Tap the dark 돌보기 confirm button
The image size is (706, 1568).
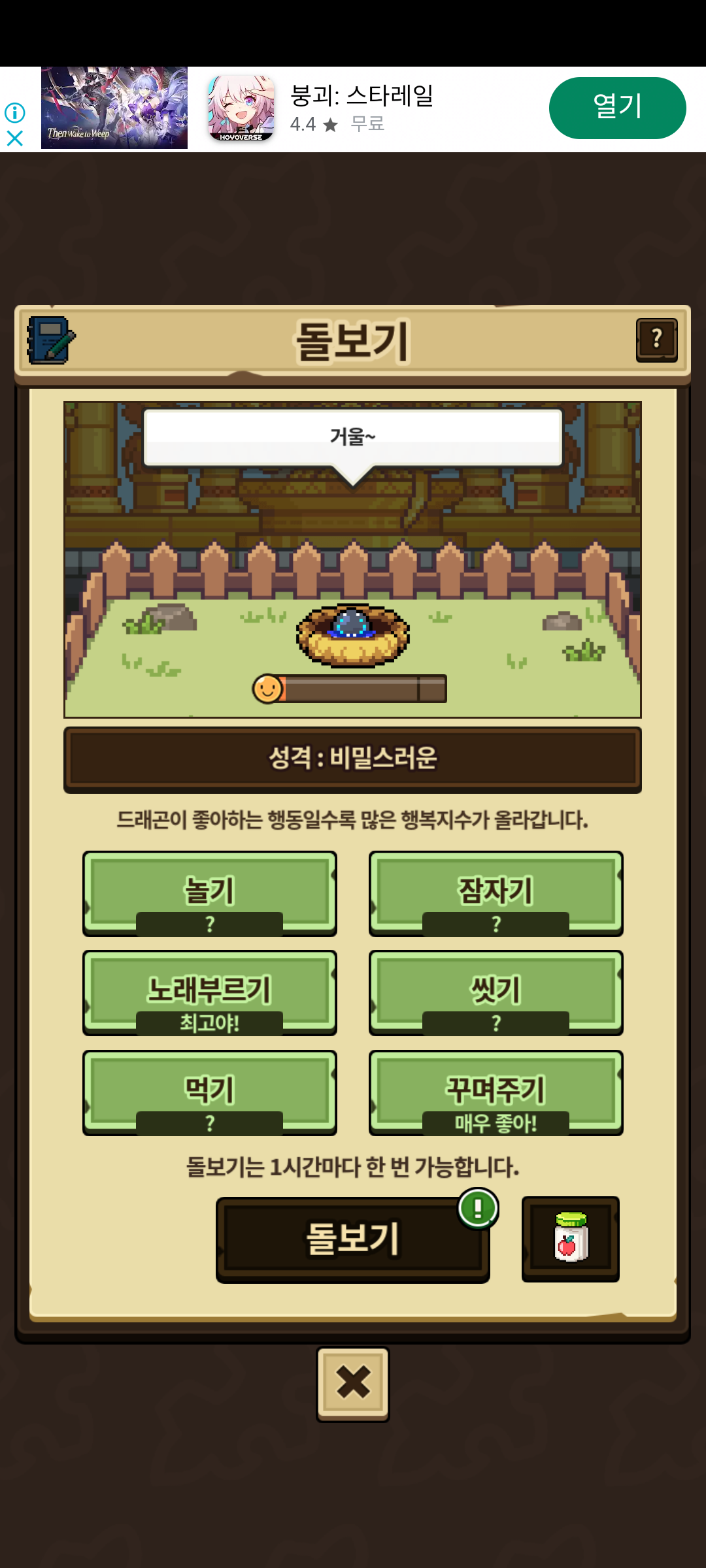tap(353, 1239)
